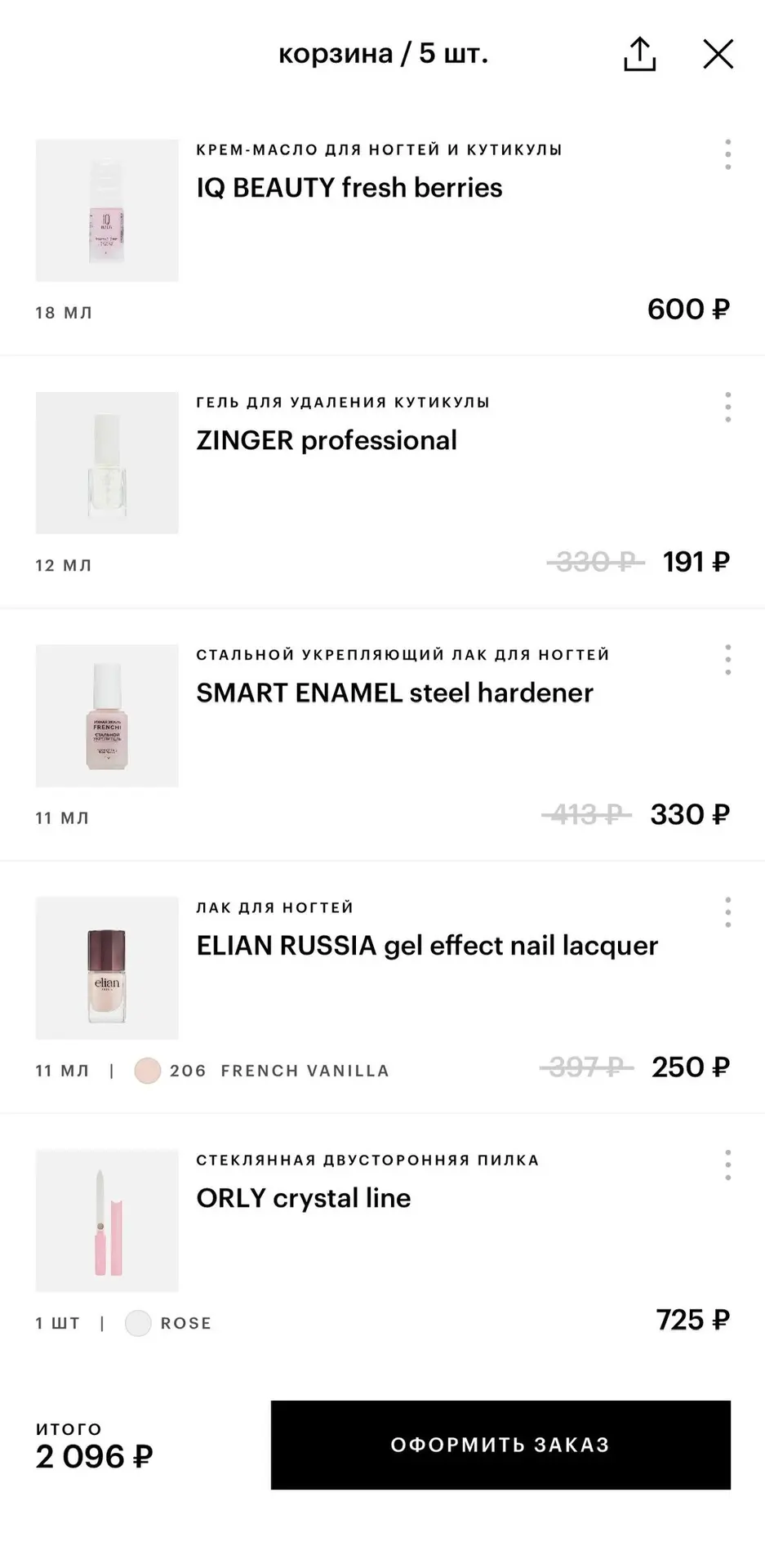Close the cart screen
765x1568 pixels.
(718, 54)
